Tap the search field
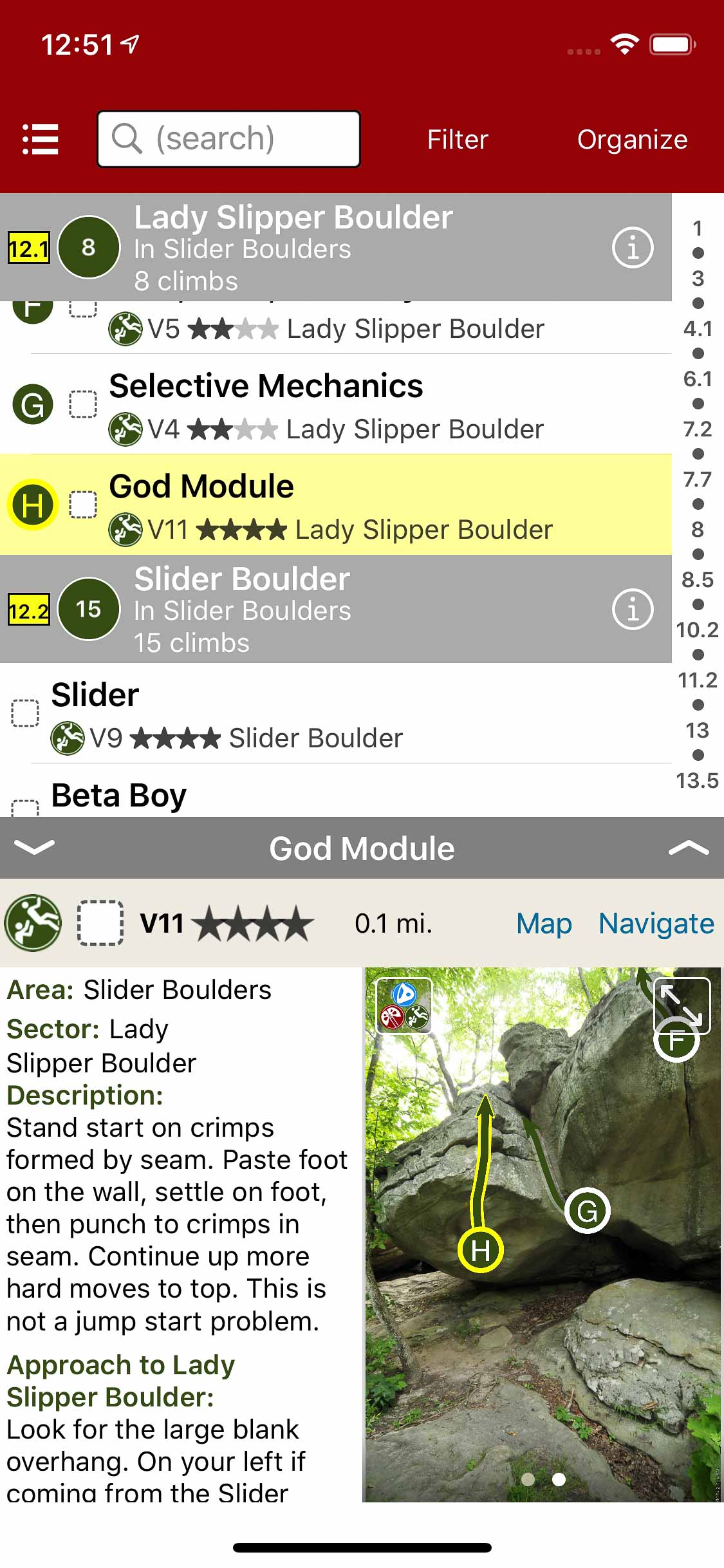 tap(228, 139)
